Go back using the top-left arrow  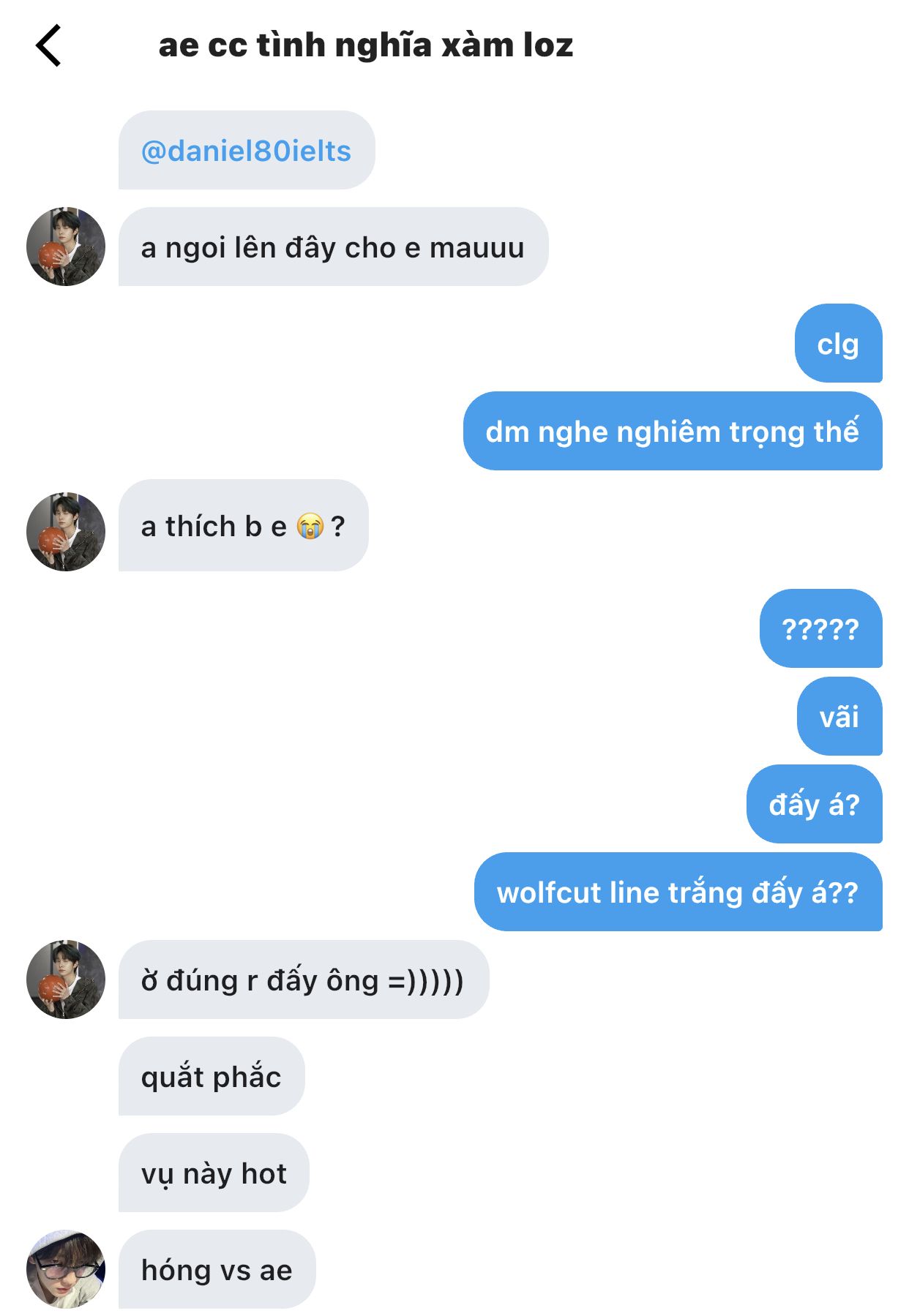48,45
